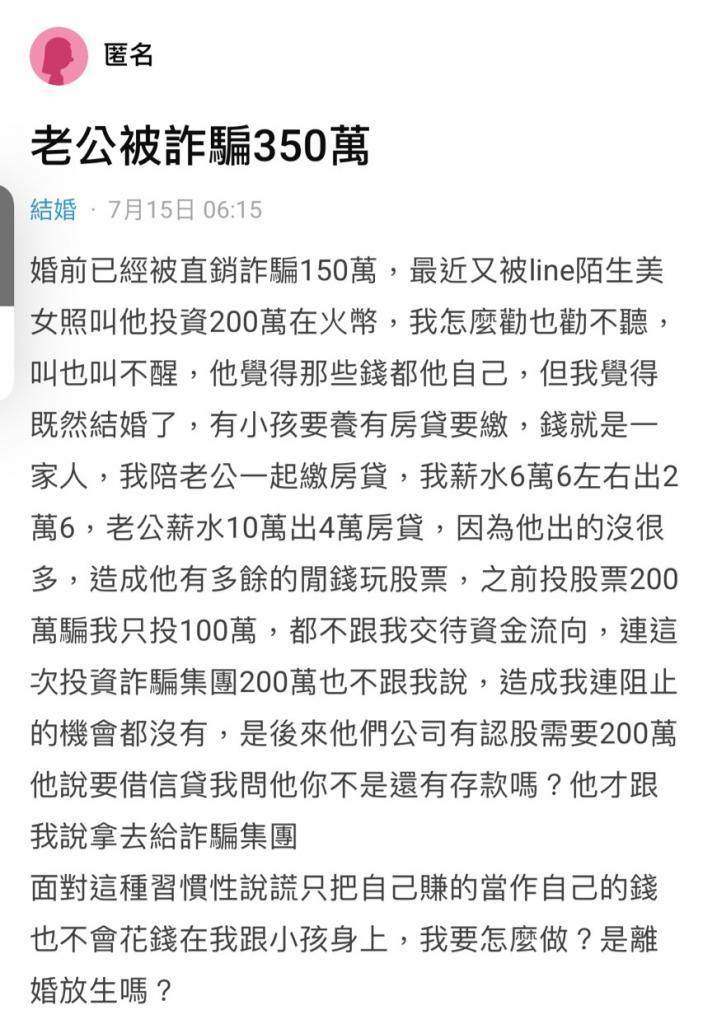The height and width of the screenshot is (1024, 717).
Task: Tap the 匿名 poster avatar
Action: (x=59, y=56)
